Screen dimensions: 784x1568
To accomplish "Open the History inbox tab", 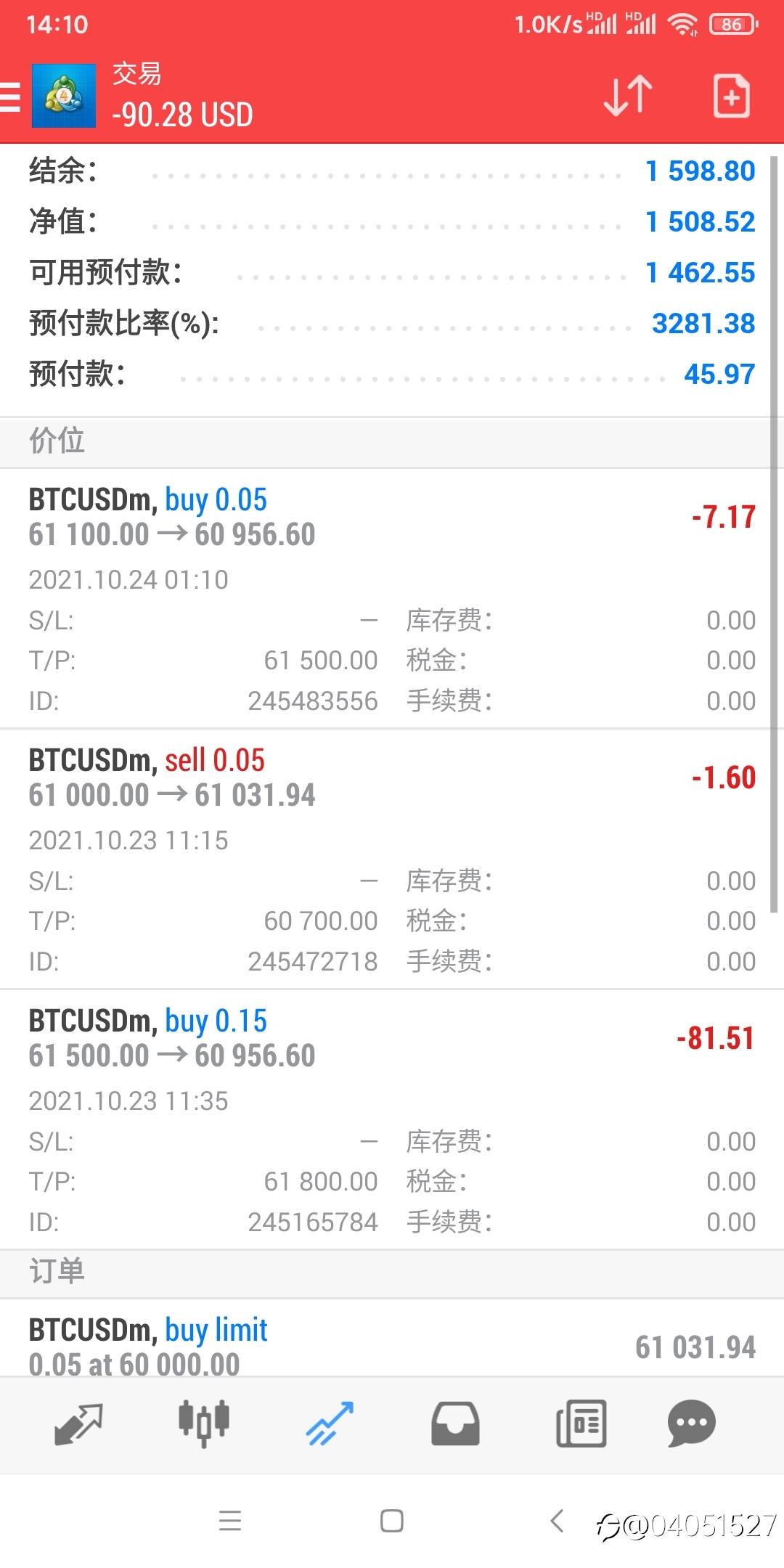I will point(455,1424).
